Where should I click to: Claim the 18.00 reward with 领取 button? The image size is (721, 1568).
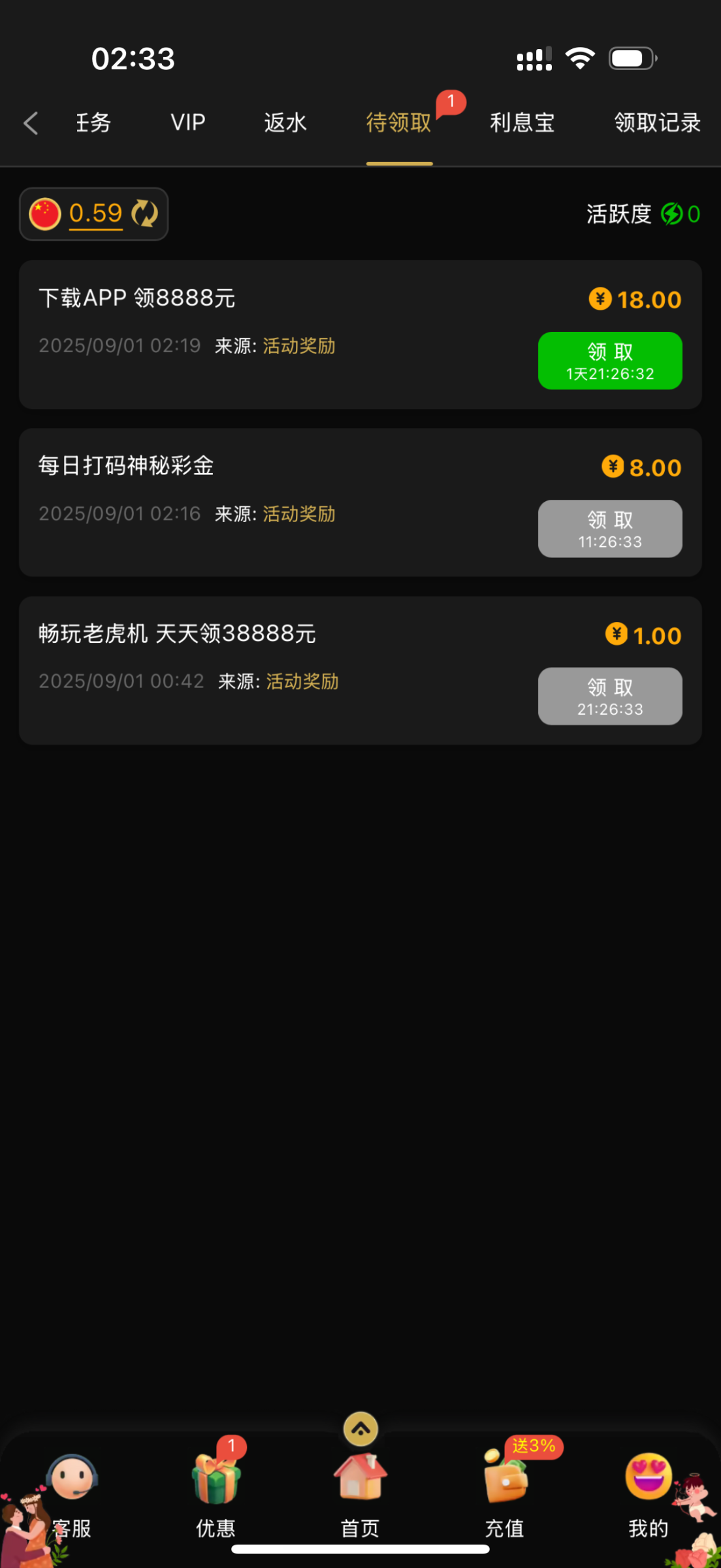609,361
